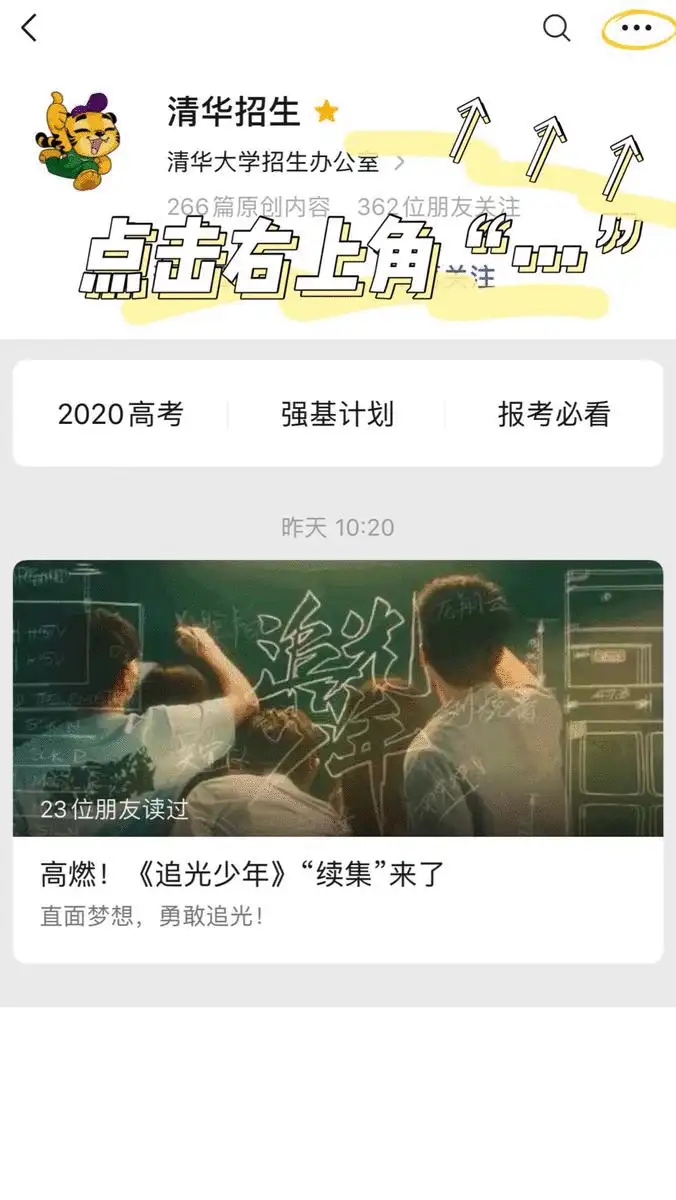This screenshot has height=1200, width=676.
Task: Select the 强基计划 menu
Action: tap(337, 414)
